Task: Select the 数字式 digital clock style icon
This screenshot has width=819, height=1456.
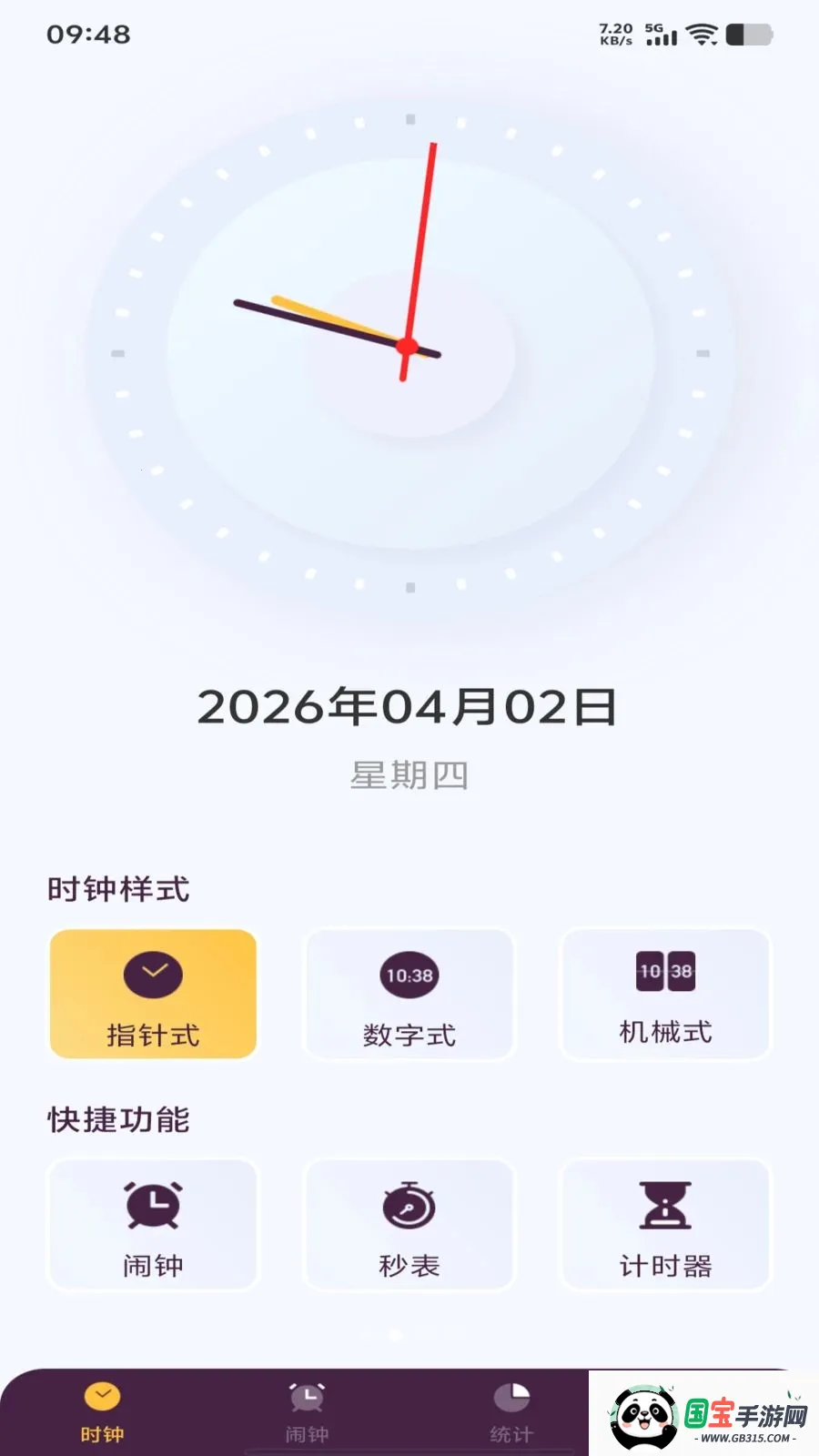Action: click(409, 974)
